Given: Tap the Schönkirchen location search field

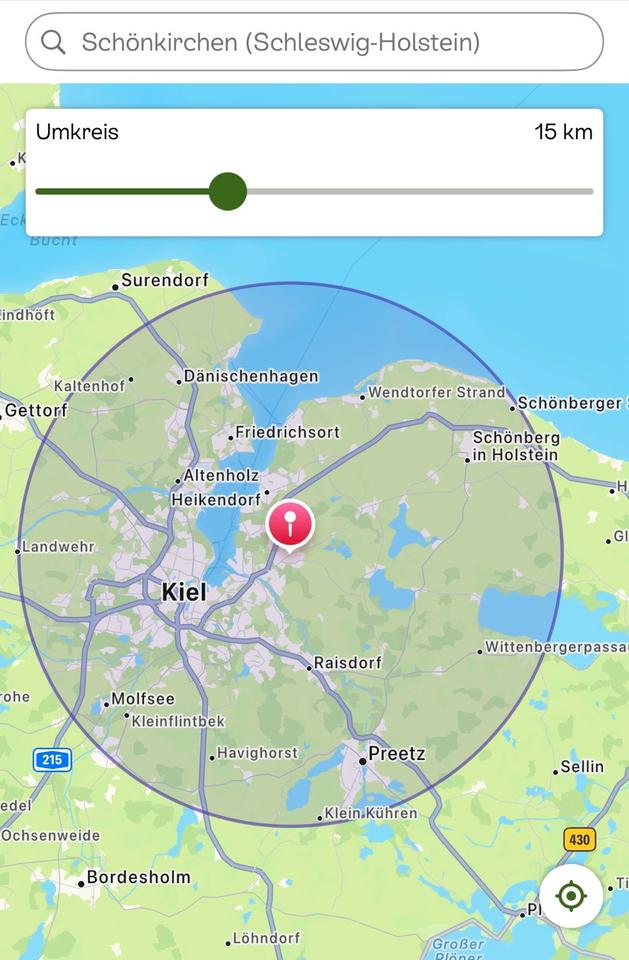Looking at the screenshot, I should (x=314, y=42).
